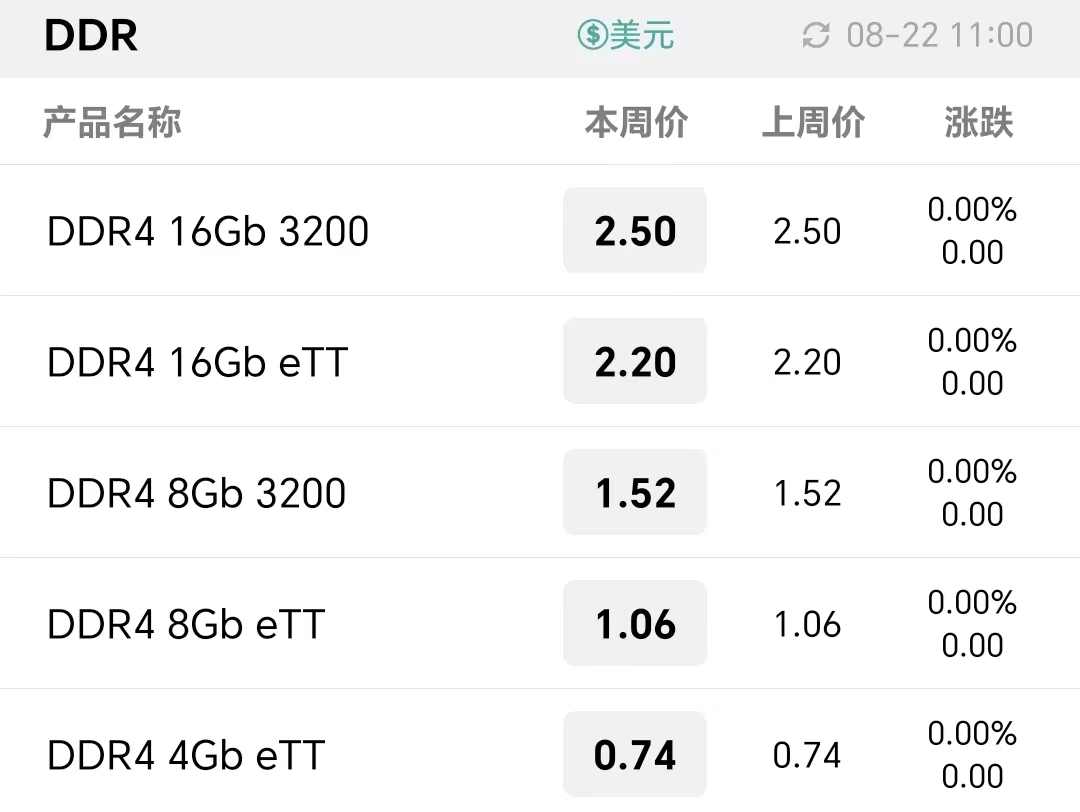The width and height of the screenshot is (1080, 812).
Task: Open the DDR4 16Gb eTT price row
Action: click(x=540, y=362)
